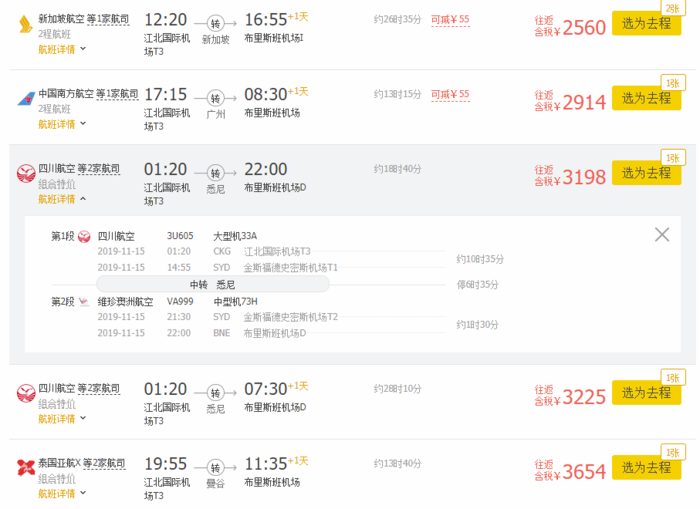The image size is (700, 509).
Task: Collapse flight details of the 01:20–22:00 flight
Action: click(62, 199)
